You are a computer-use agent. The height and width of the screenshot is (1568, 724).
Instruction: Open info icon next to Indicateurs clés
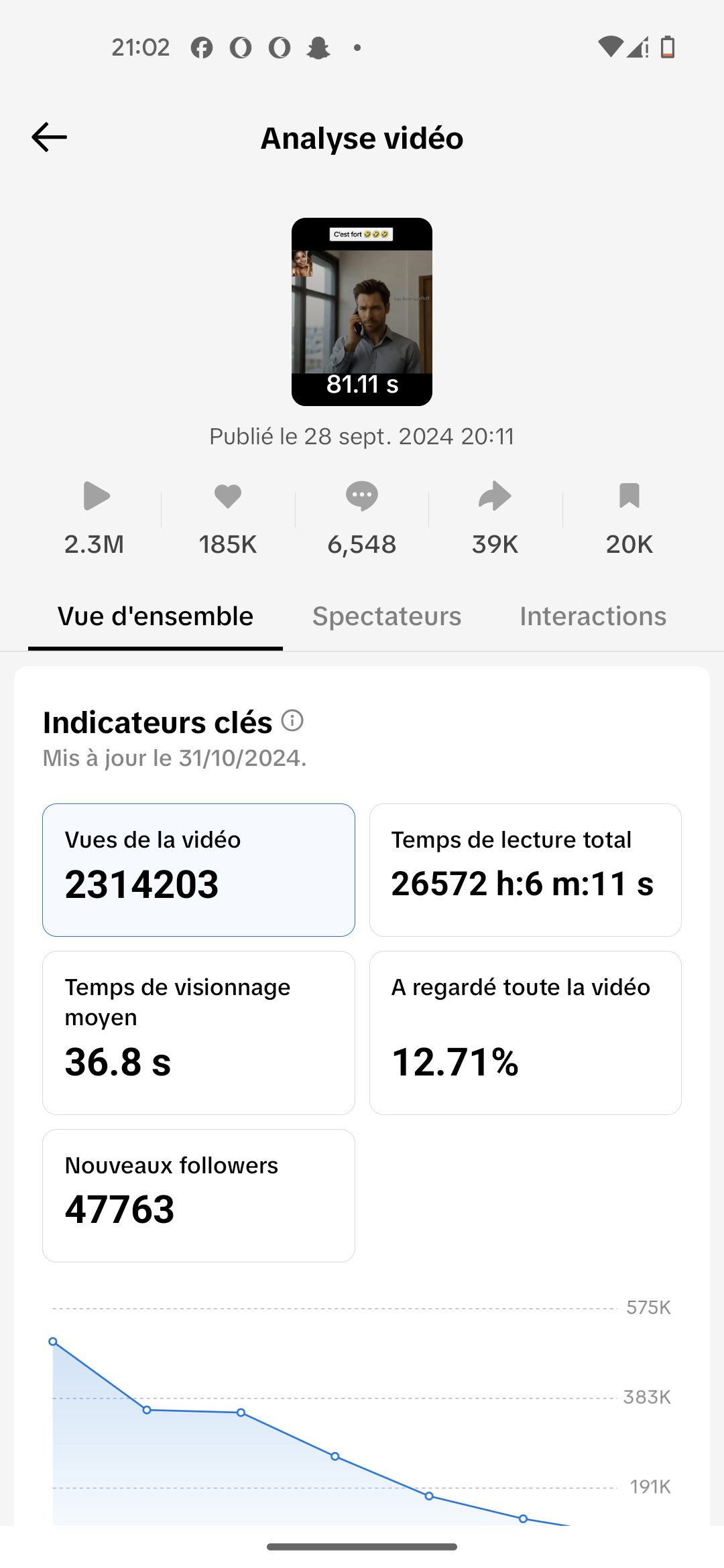pos(292,721)
